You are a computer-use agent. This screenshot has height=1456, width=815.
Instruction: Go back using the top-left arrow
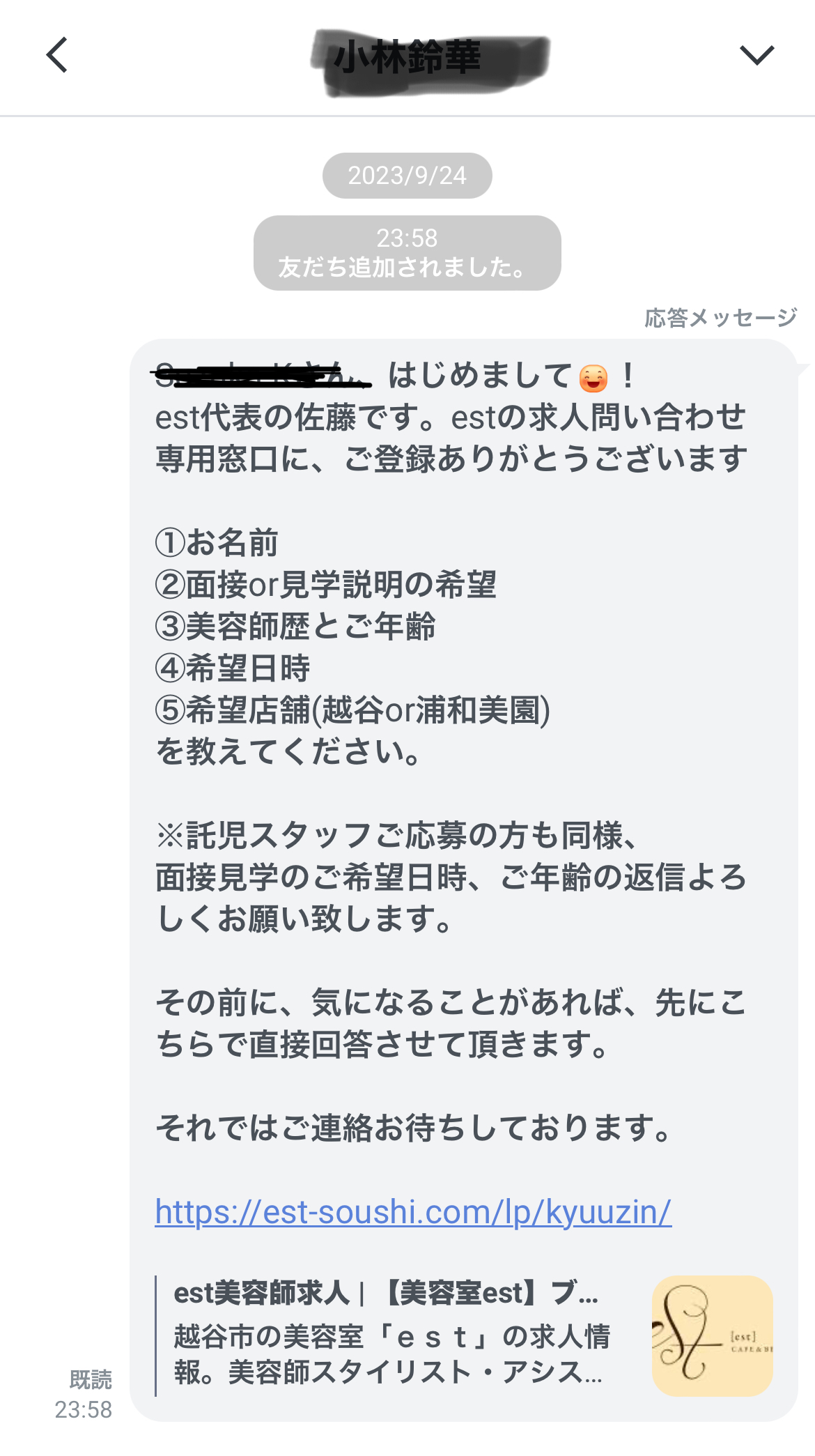tap(57, 55)
